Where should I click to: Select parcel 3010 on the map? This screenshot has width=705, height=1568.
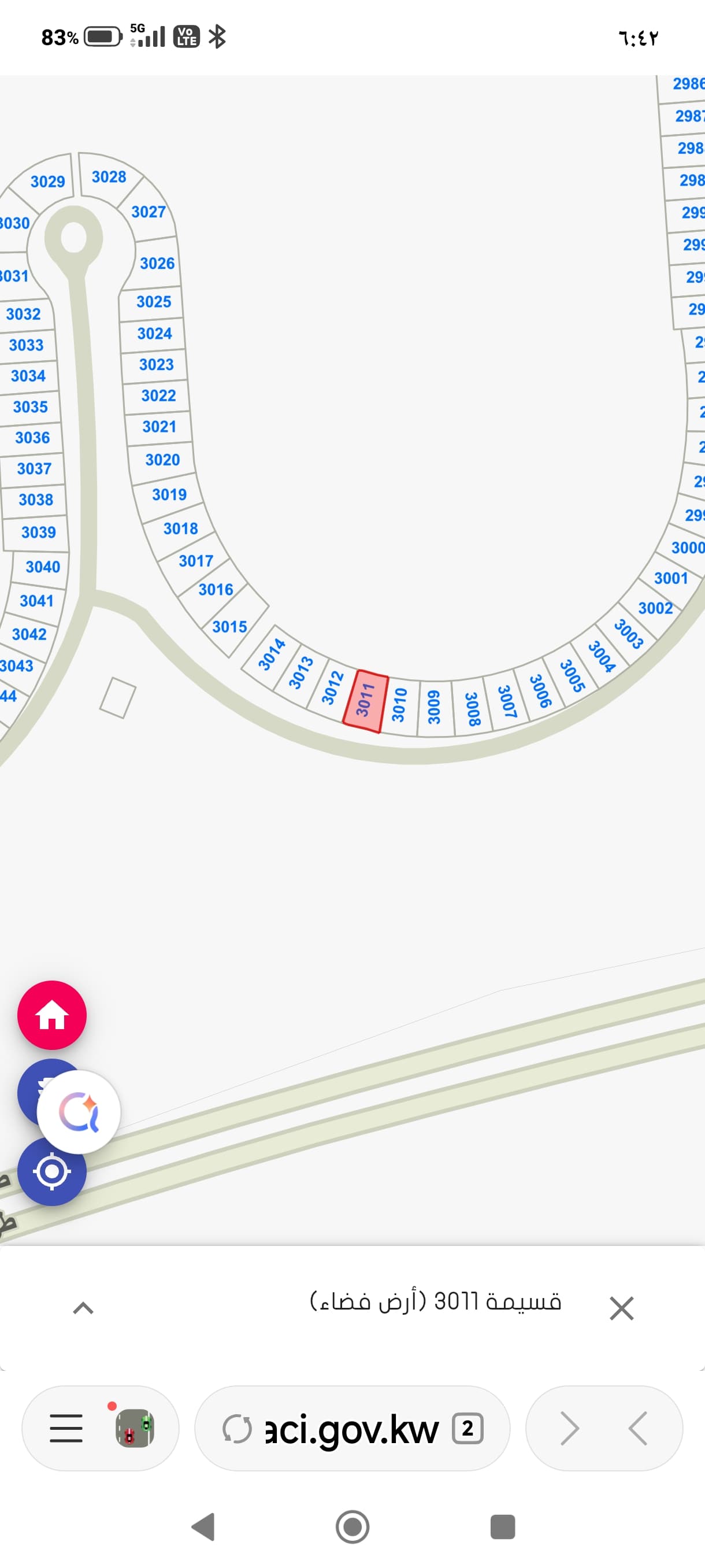click(400, 705)
